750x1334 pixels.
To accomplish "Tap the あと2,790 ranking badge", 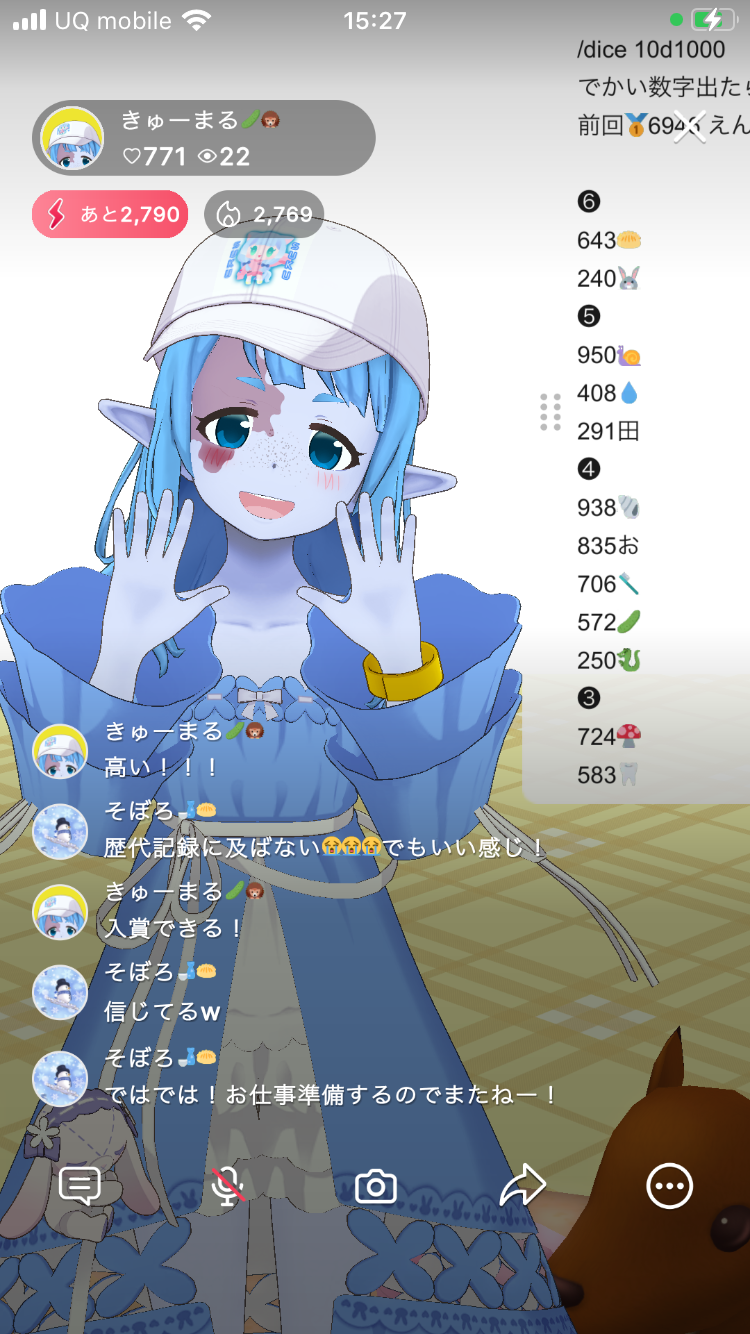I will [110, 214].
